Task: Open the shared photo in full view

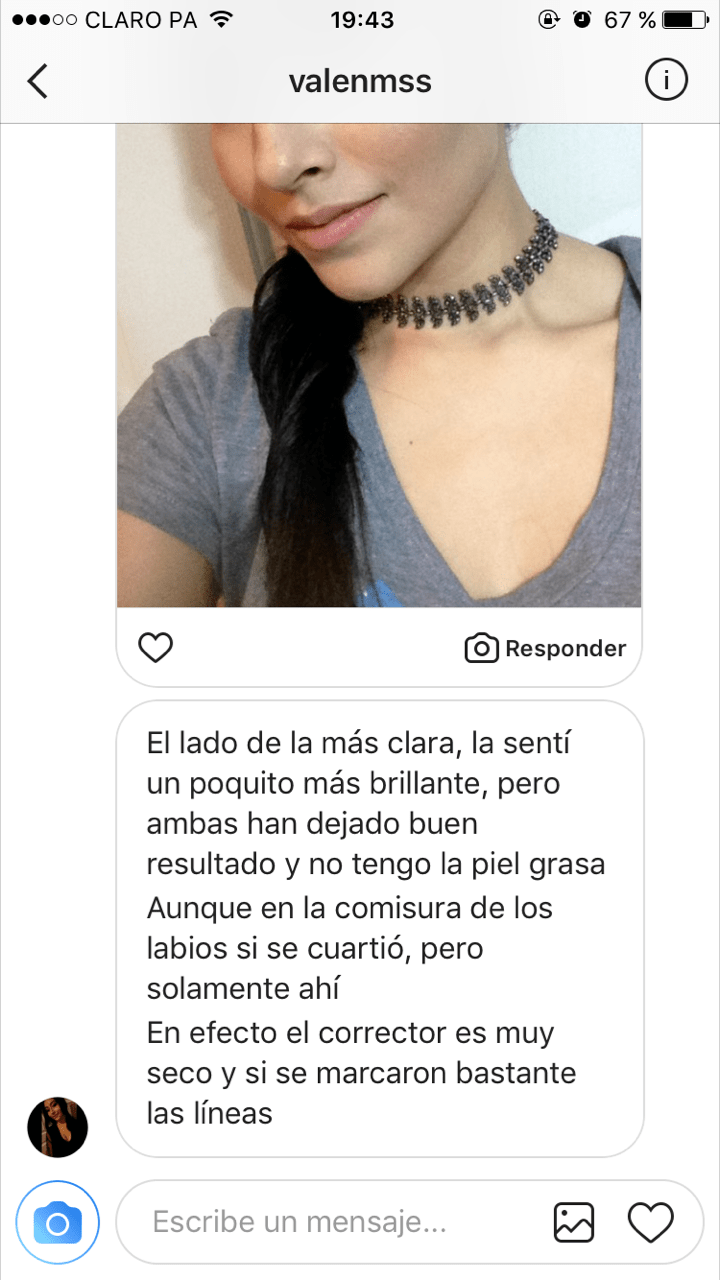Action: pos(379,365)
